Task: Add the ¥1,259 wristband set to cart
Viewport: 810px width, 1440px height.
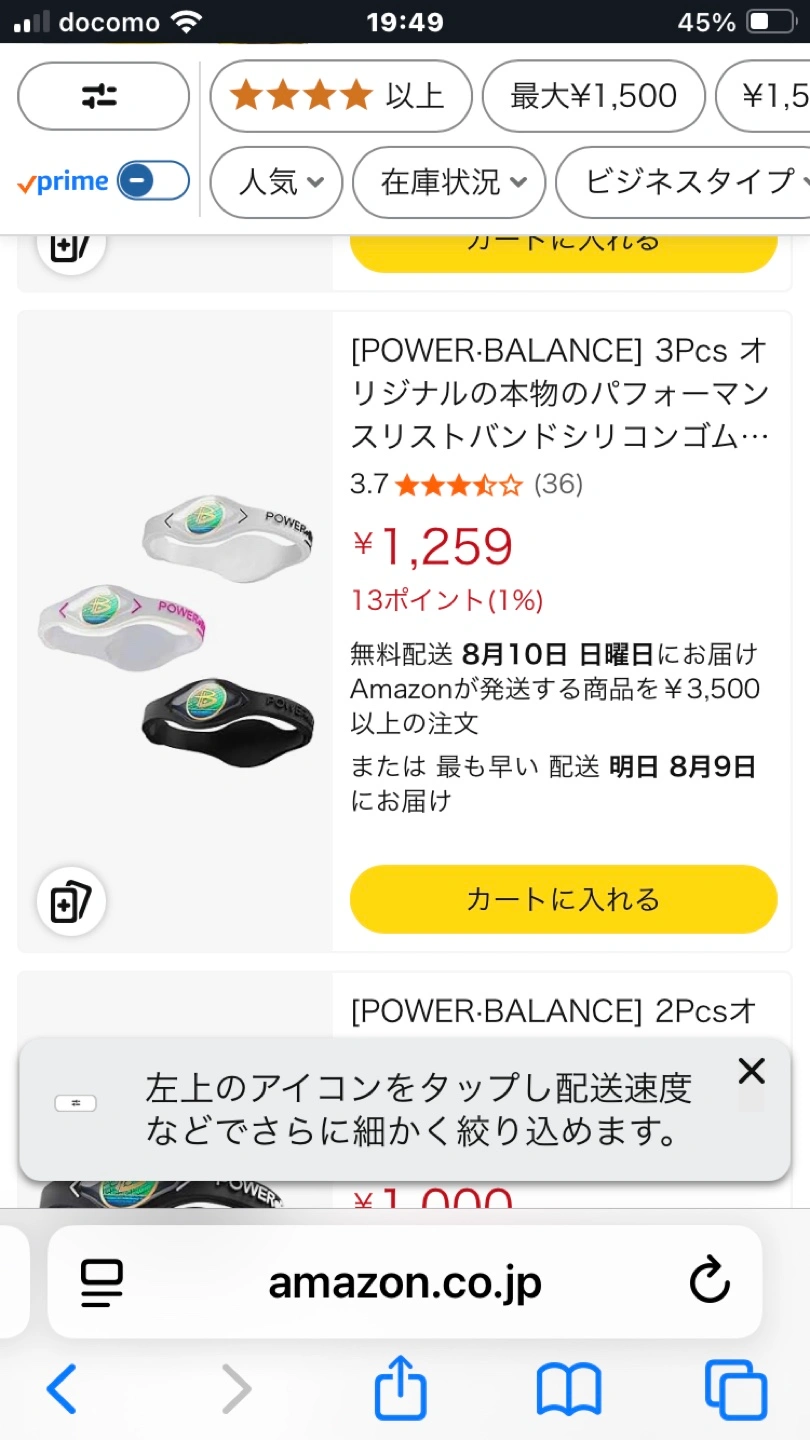Action: point(563,899)
